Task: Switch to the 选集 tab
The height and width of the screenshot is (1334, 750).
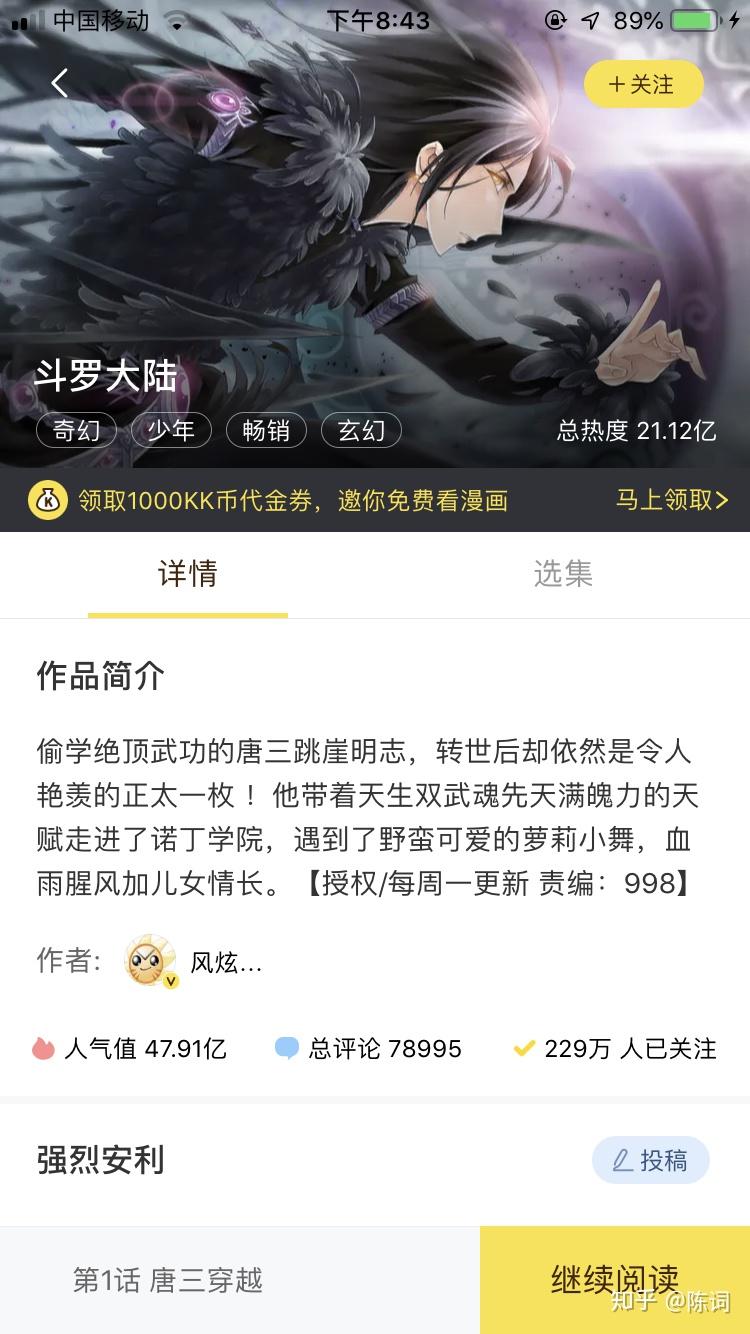Action: click(562, 574)
